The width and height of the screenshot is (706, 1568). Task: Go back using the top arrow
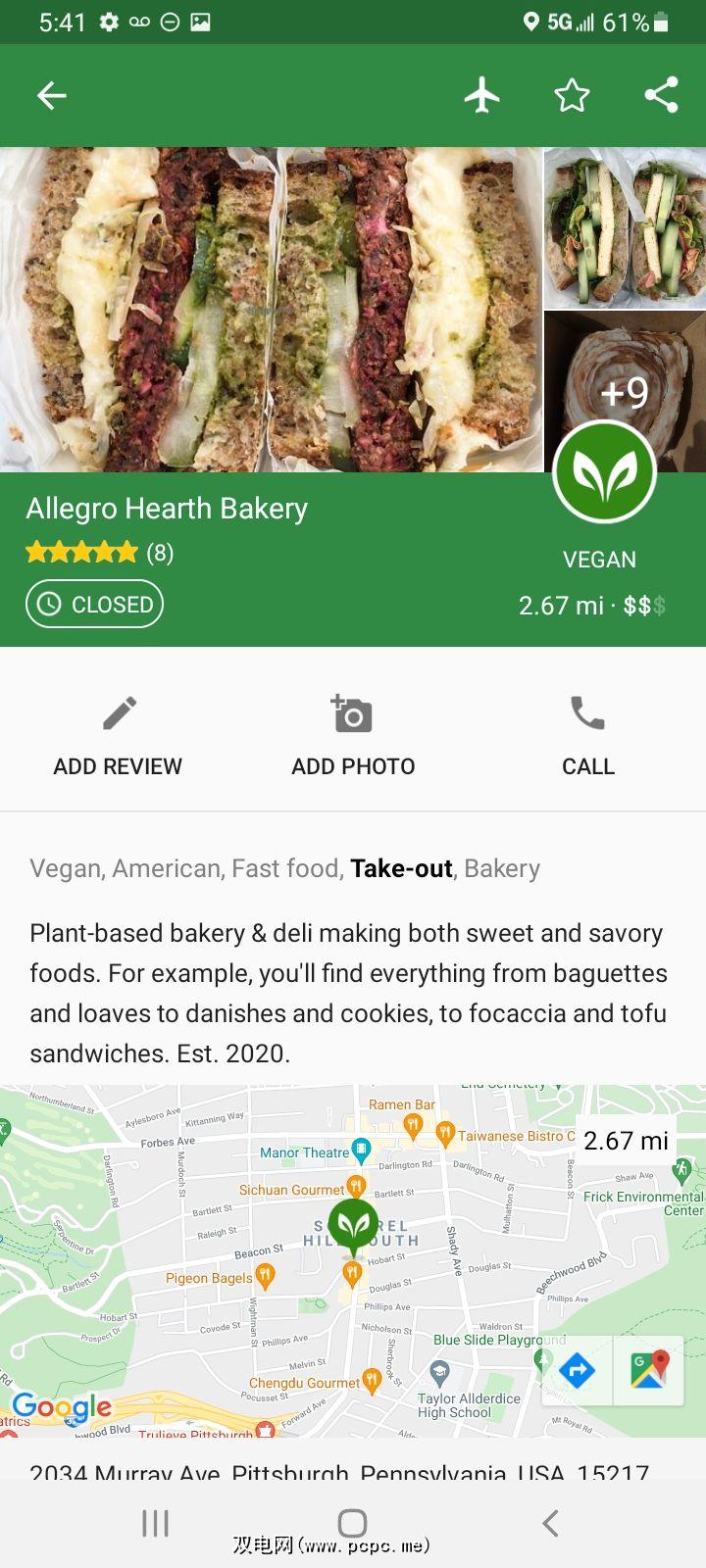tap(52, 95)
